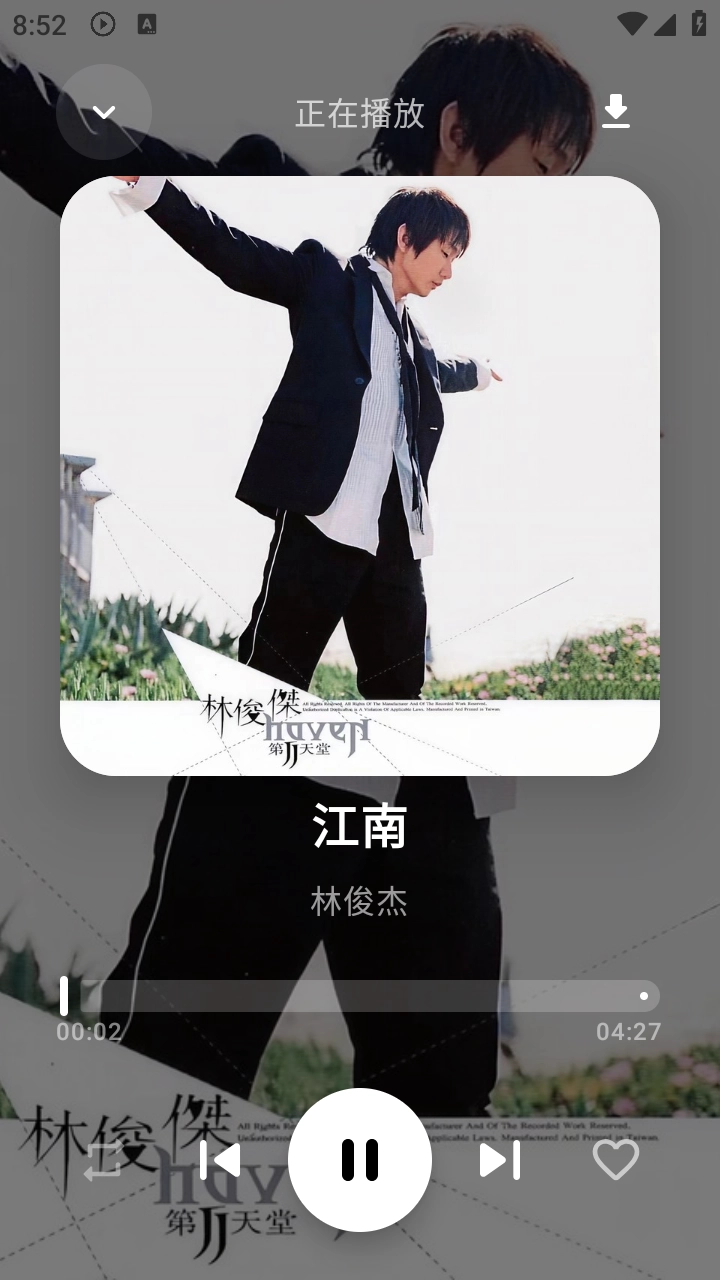This screenshot has height=1280, width=720.
Task: Enable repeat mode for current playback
Action: [104, 1159]
